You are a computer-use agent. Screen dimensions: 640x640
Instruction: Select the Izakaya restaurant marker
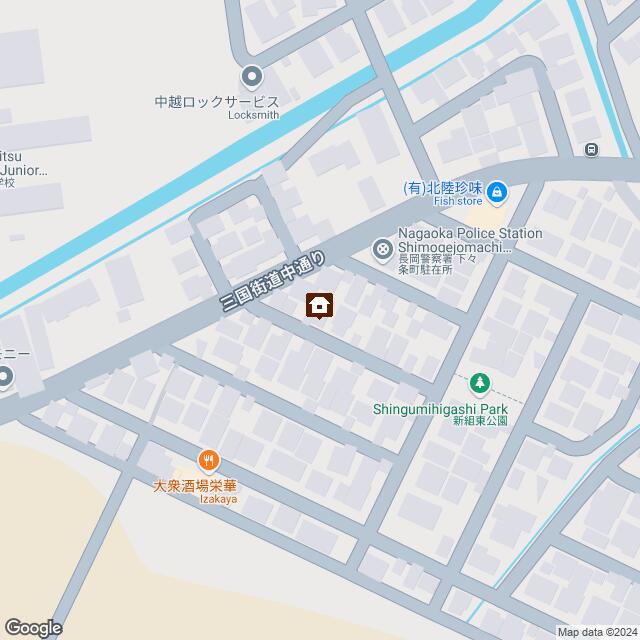(208, 461)
